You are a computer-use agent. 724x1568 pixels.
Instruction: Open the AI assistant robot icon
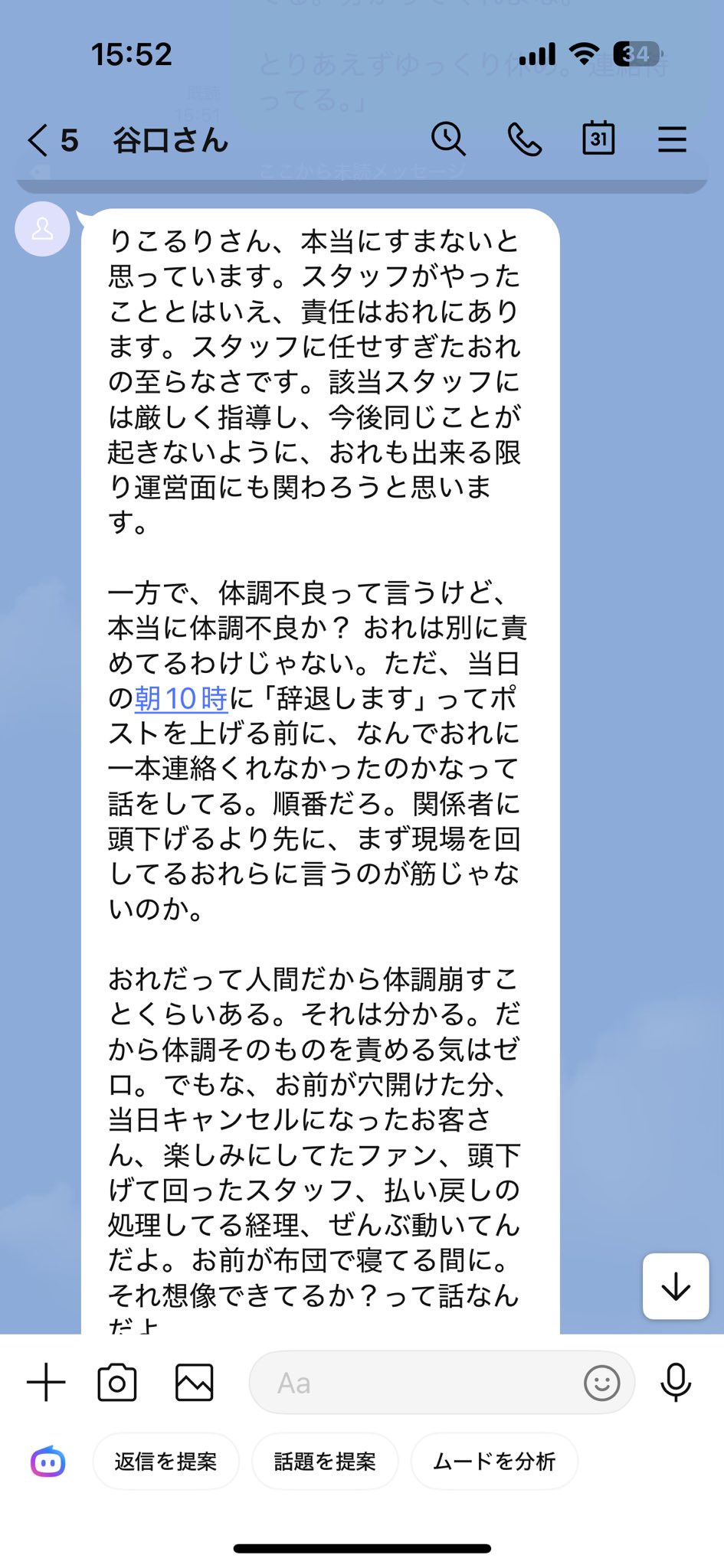[x=48, y=1462]
